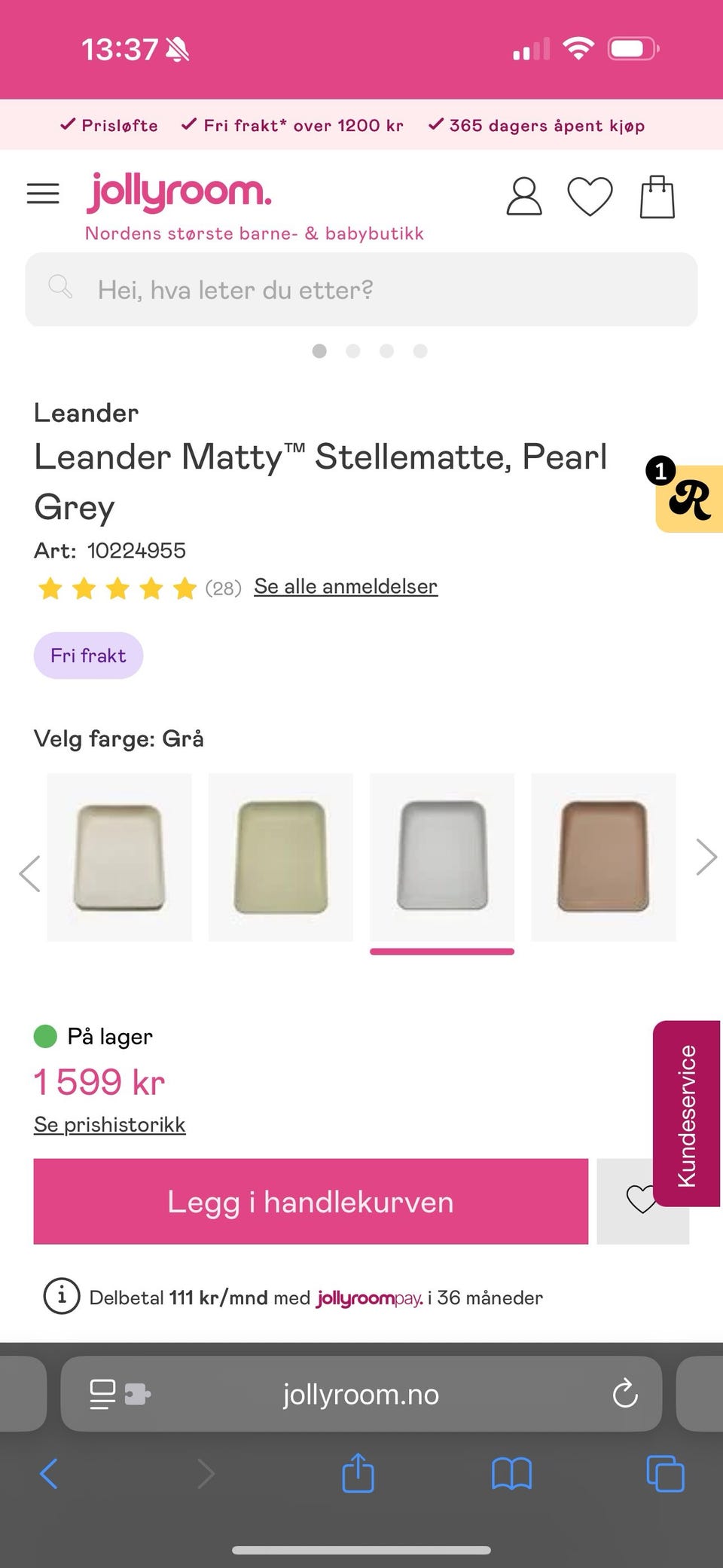Show previous colors with left arrow

pos(29,874)
